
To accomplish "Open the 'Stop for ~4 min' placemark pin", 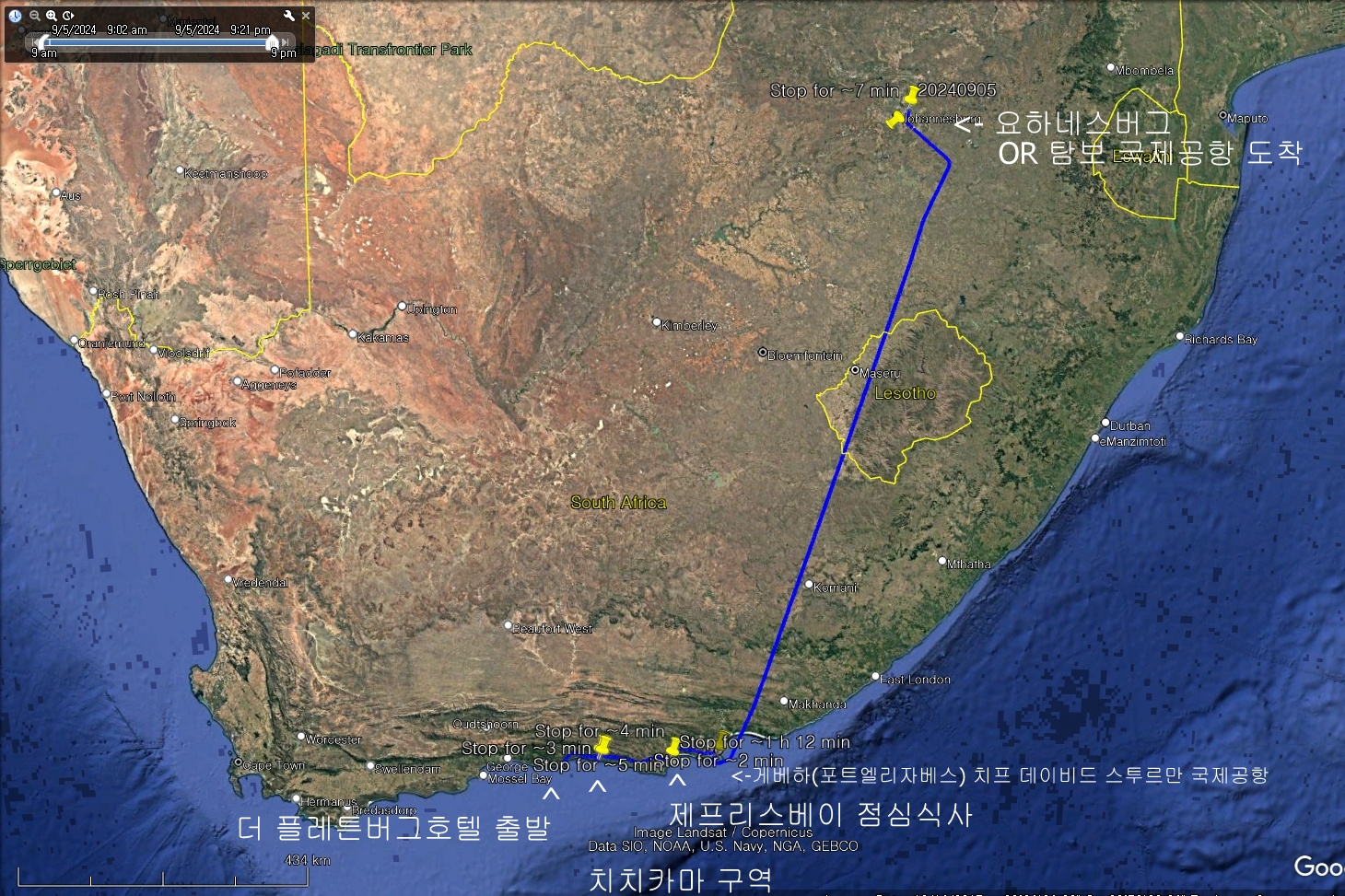I will 603,742.
